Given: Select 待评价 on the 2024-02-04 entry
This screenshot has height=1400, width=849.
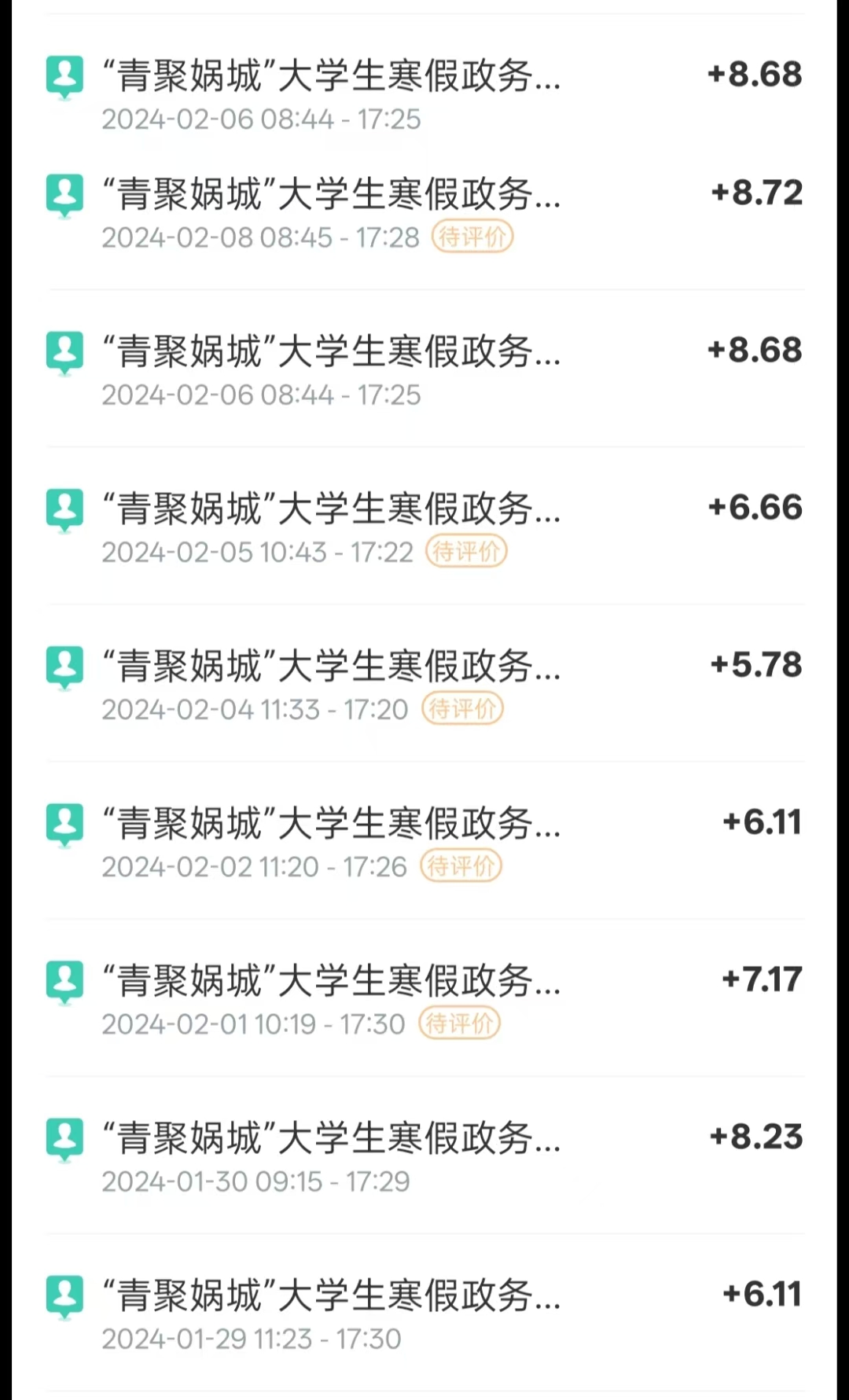Looking at the screenshot, I should pyautogui.click(x=462, y=708).
